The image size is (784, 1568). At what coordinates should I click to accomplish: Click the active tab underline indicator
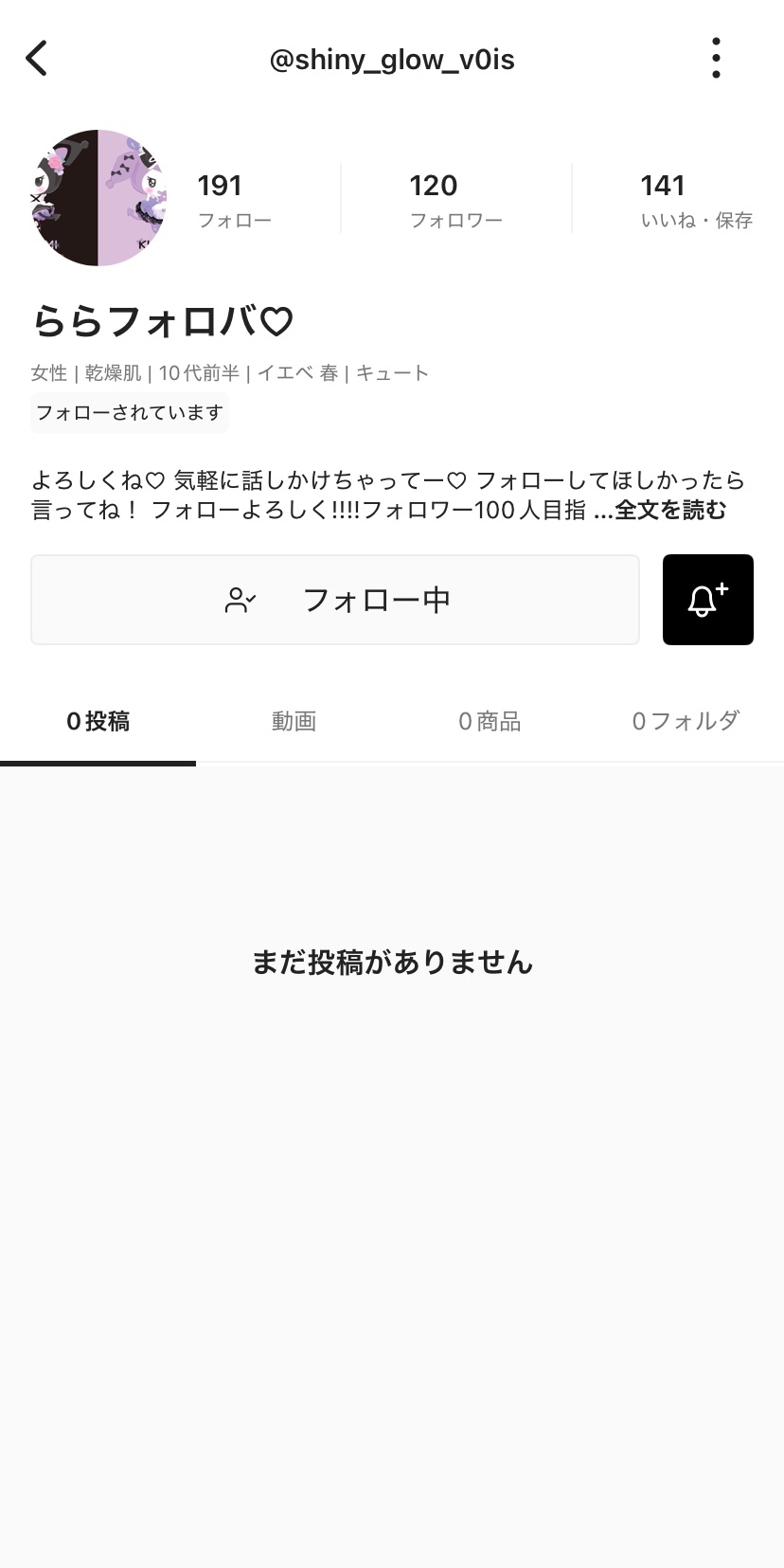[x=98, y=761]
